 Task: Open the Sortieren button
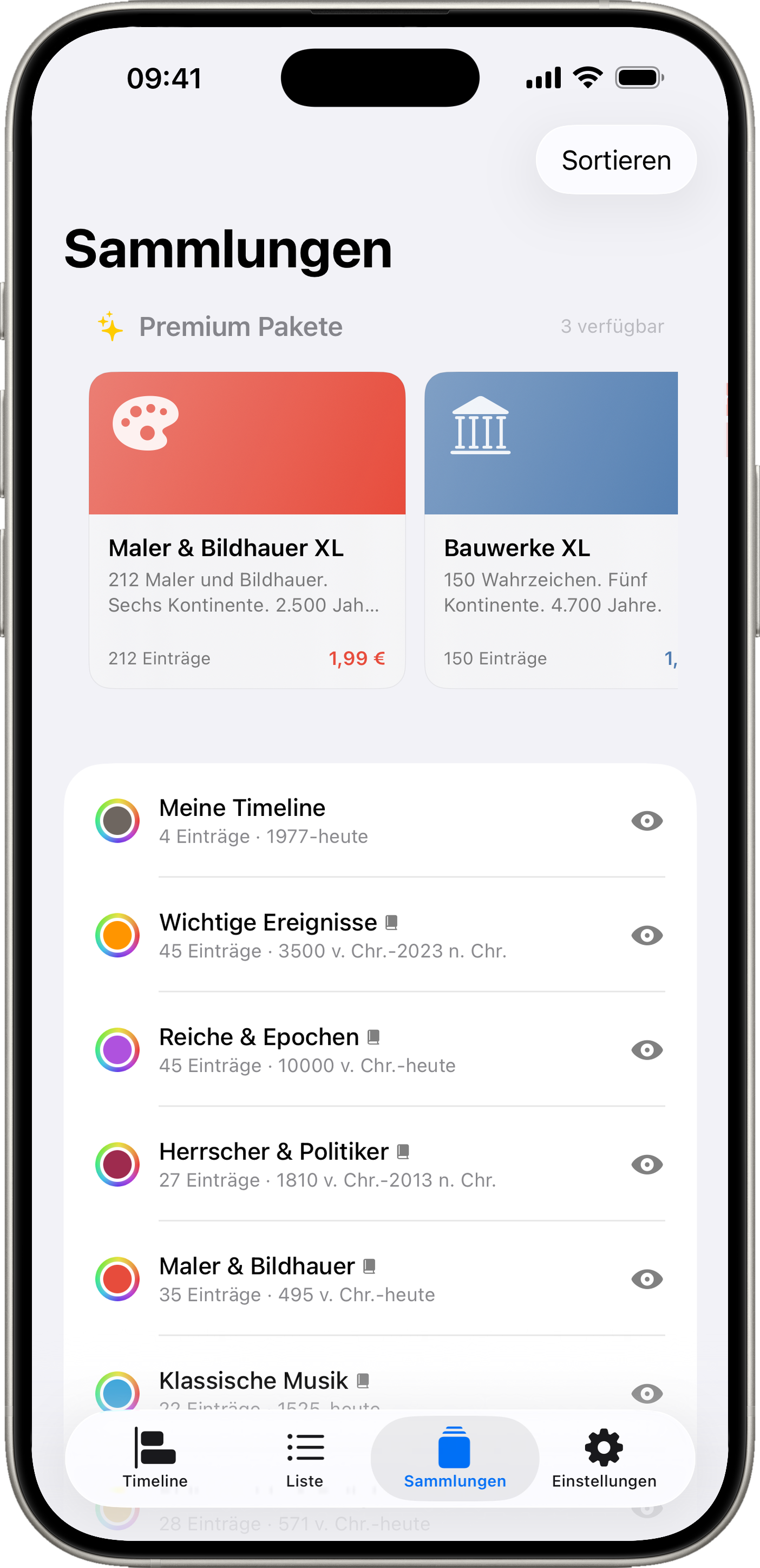[616, 160]
